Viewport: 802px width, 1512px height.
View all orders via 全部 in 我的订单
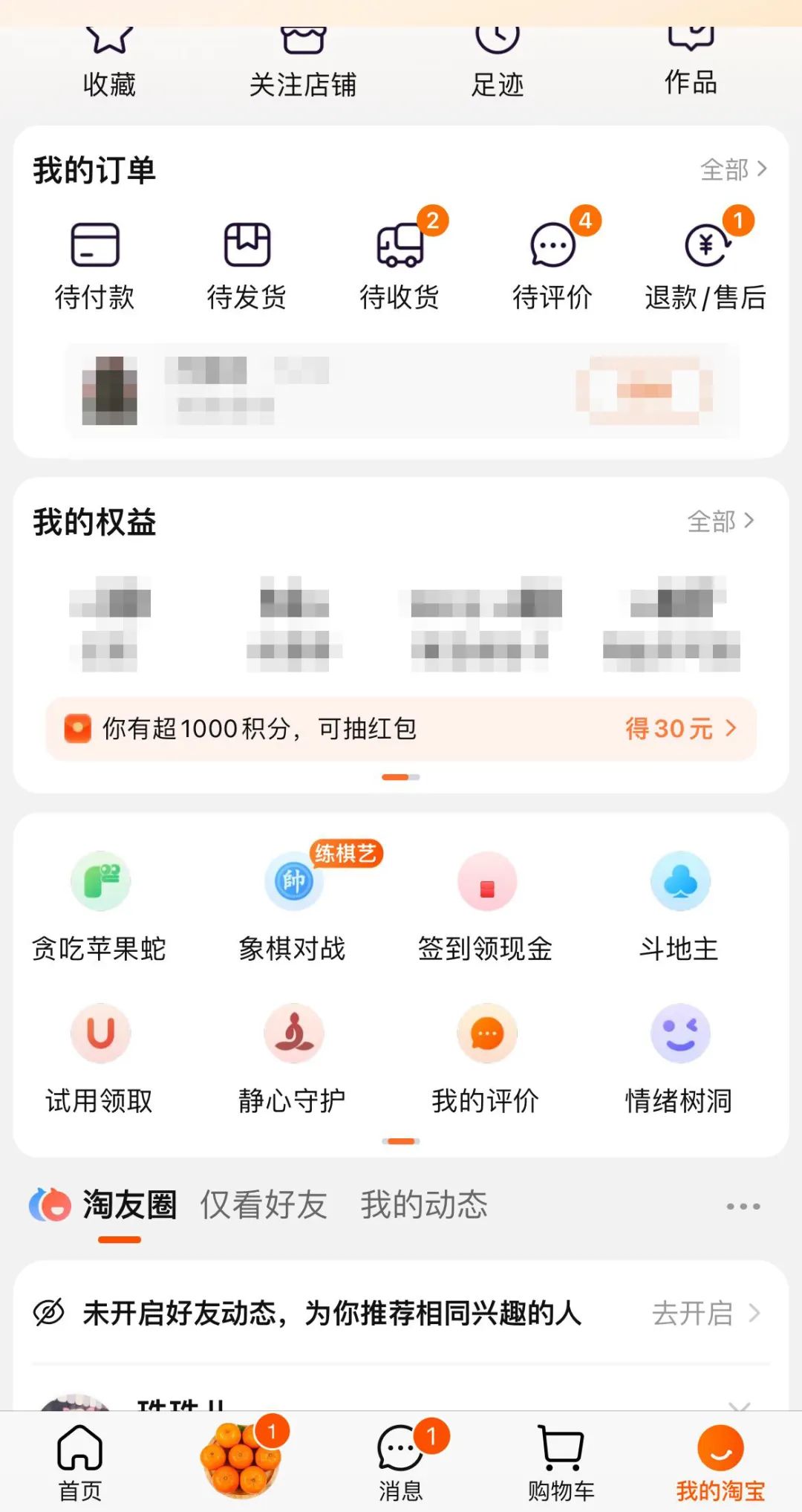733,169
